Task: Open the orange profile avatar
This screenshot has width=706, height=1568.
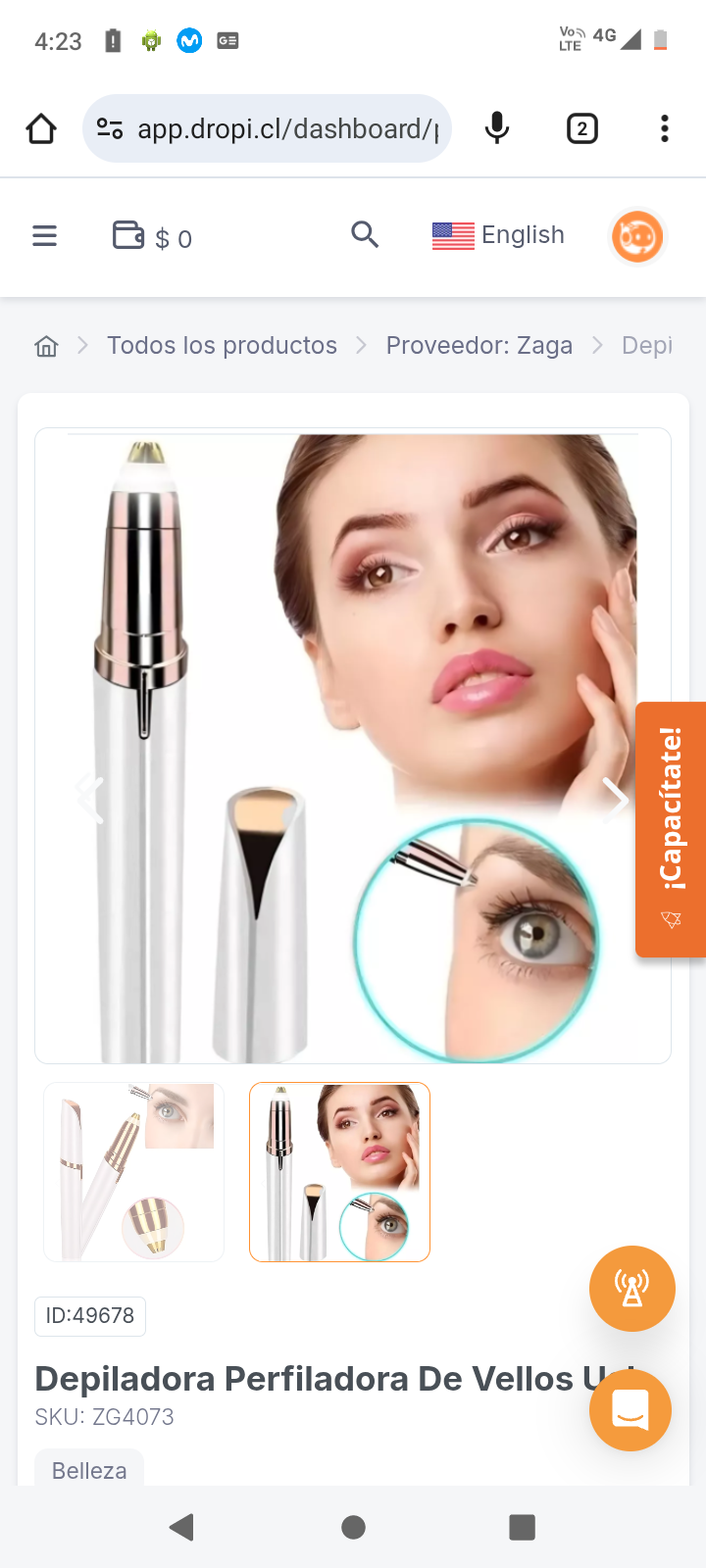Action: tap(637, 236)
